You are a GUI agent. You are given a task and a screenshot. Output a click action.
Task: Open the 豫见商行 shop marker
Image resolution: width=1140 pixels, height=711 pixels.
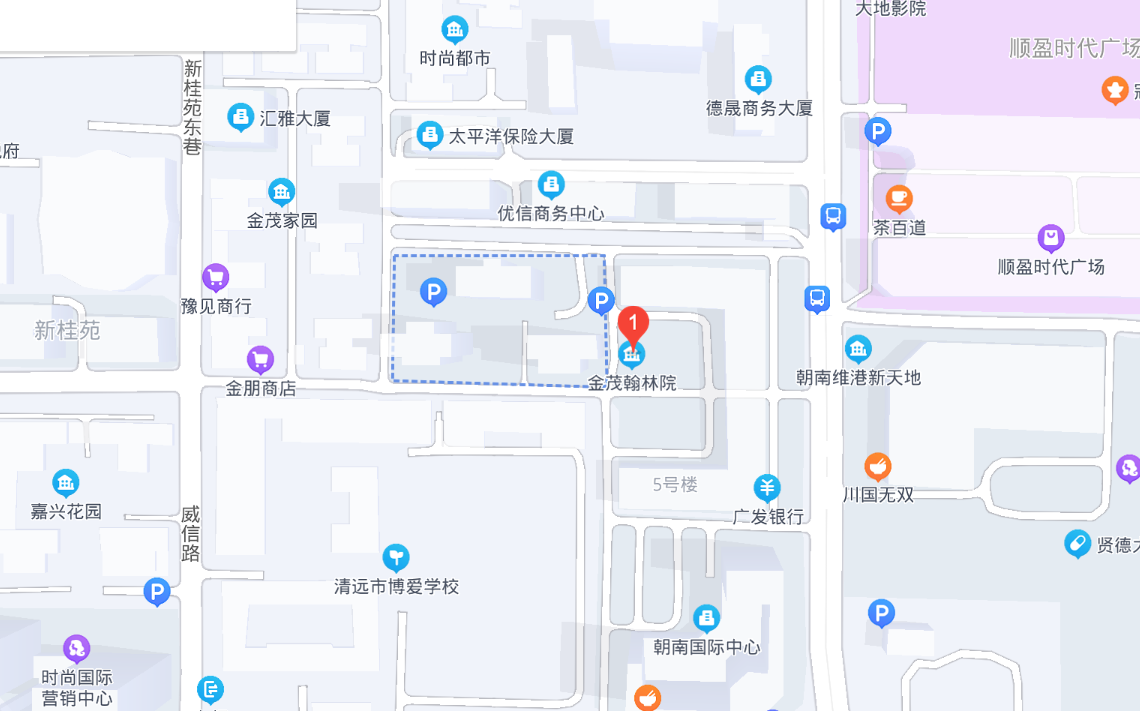click(216, 277)
